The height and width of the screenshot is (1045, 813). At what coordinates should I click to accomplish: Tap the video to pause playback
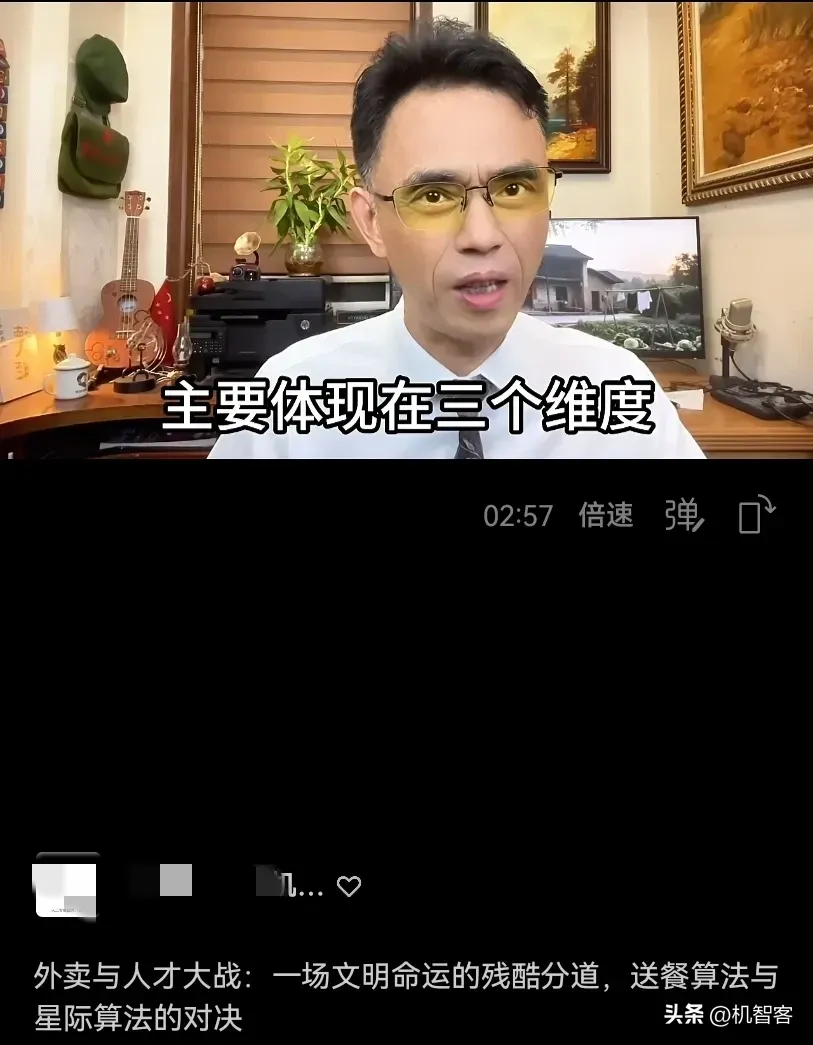[406, 230]
